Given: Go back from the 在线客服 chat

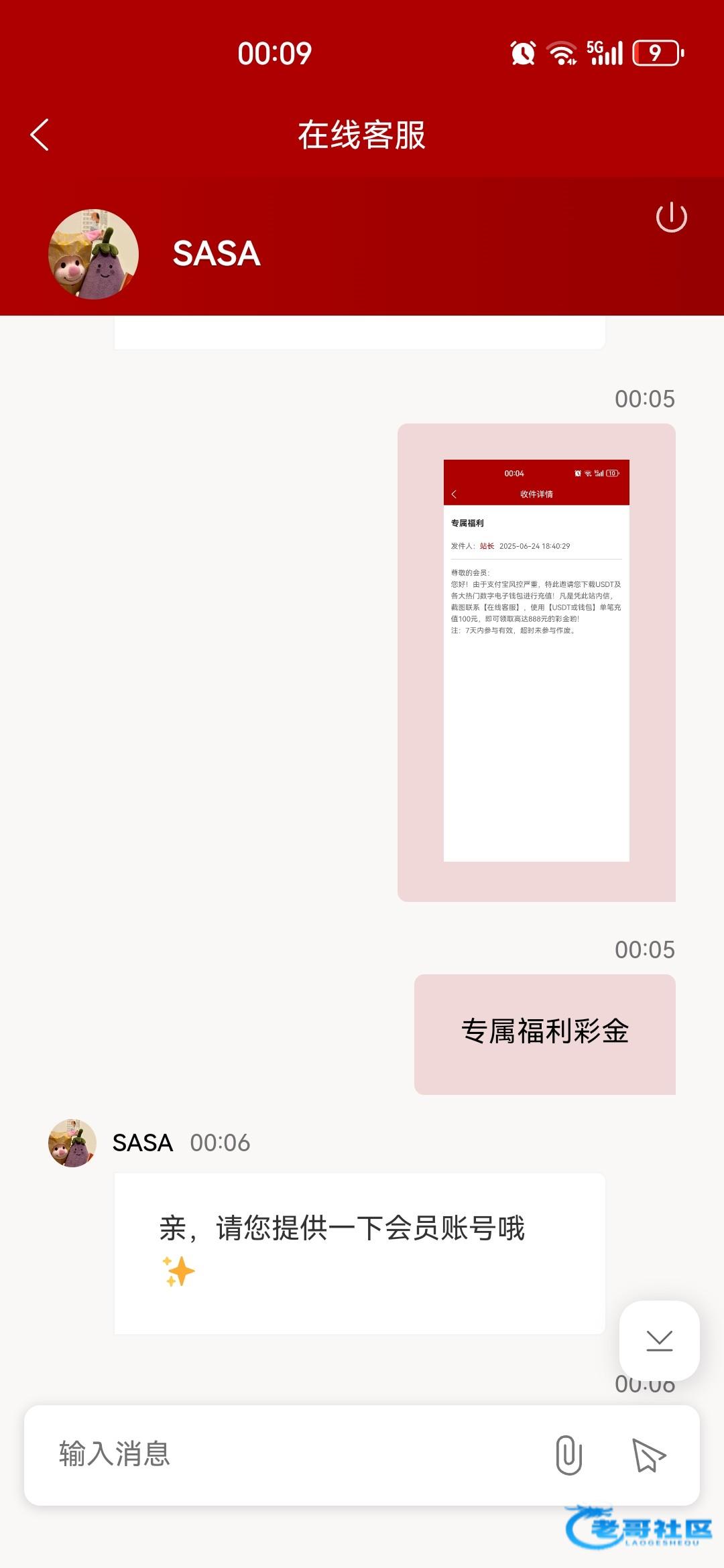Looking at the screenshot, I should 40,135.
